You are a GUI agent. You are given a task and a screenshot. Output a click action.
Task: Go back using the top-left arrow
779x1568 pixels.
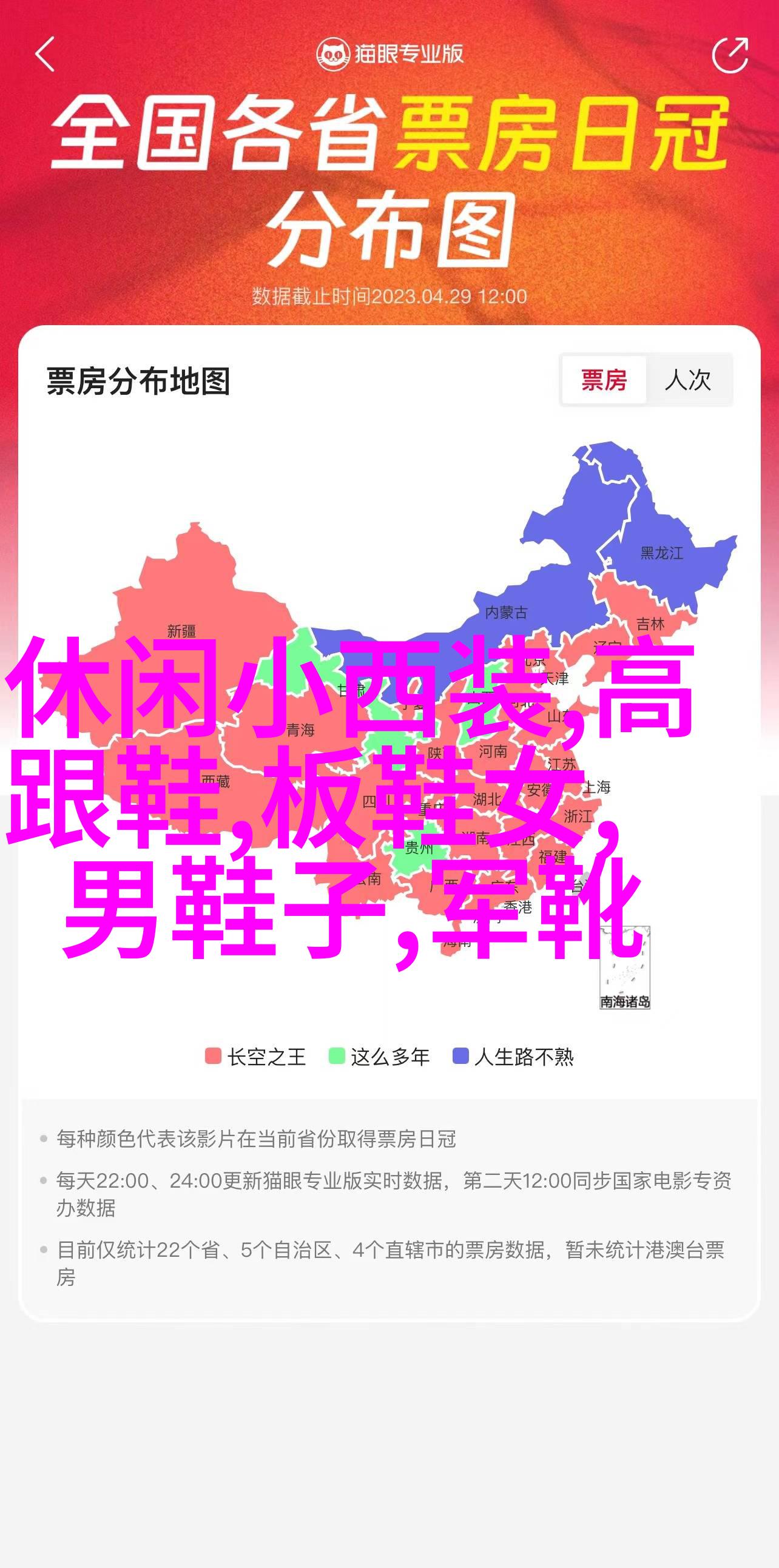(45, 55)
